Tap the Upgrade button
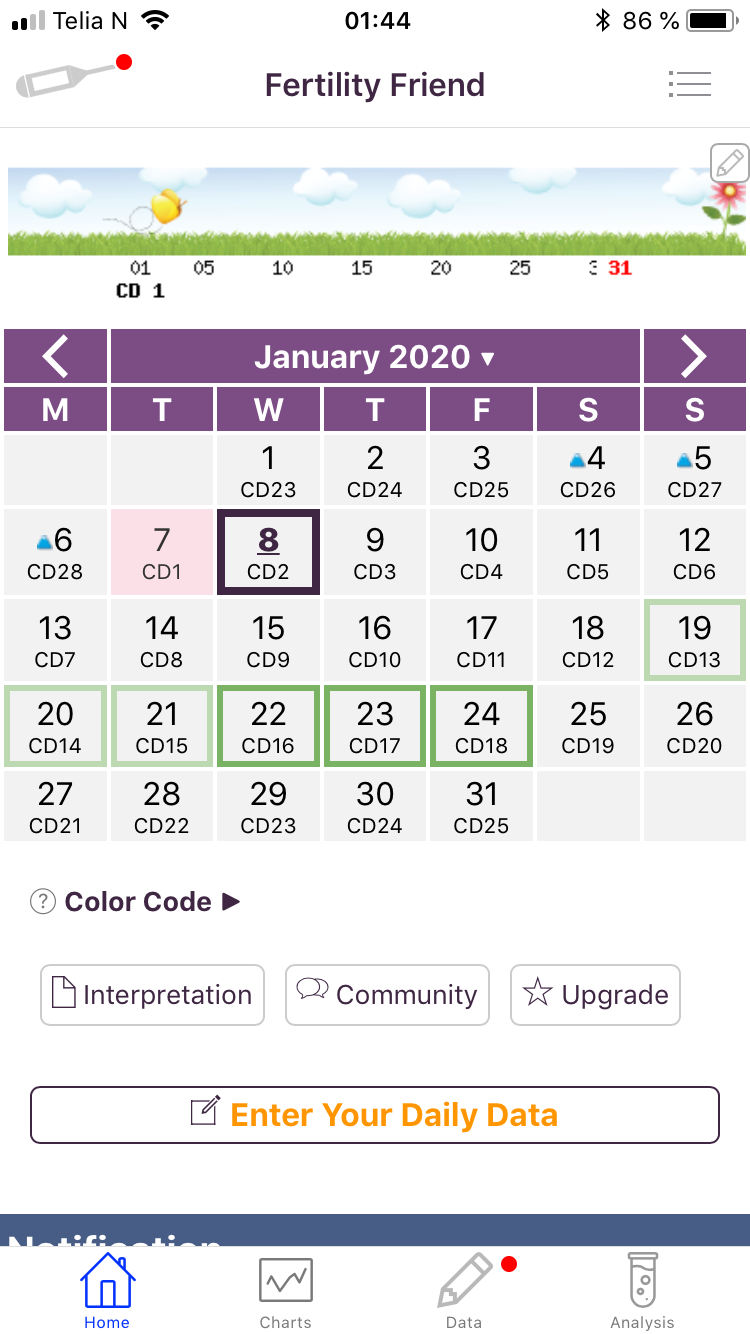 595,995
